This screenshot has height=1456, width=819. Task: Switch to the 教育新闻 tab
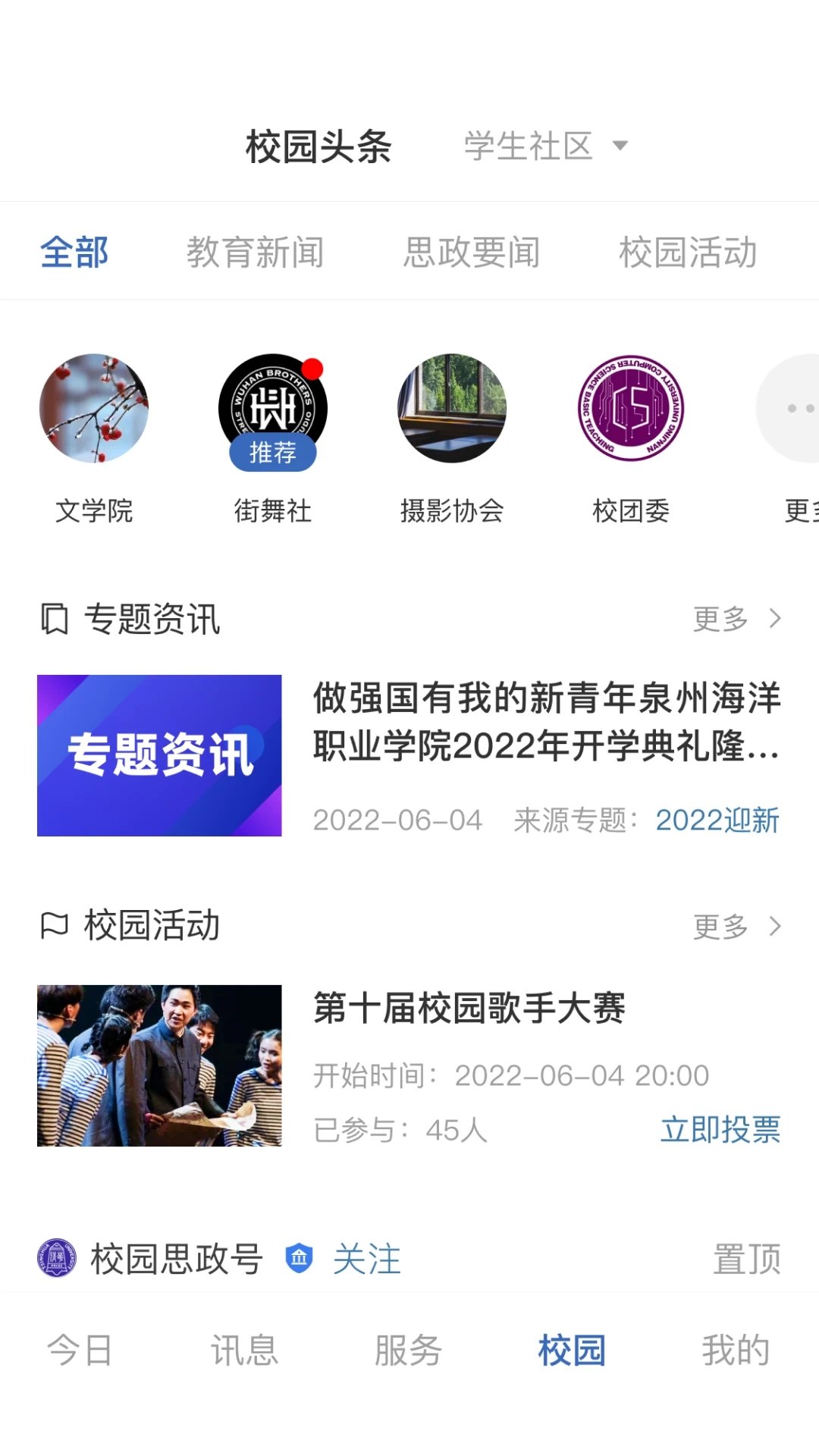255,253
